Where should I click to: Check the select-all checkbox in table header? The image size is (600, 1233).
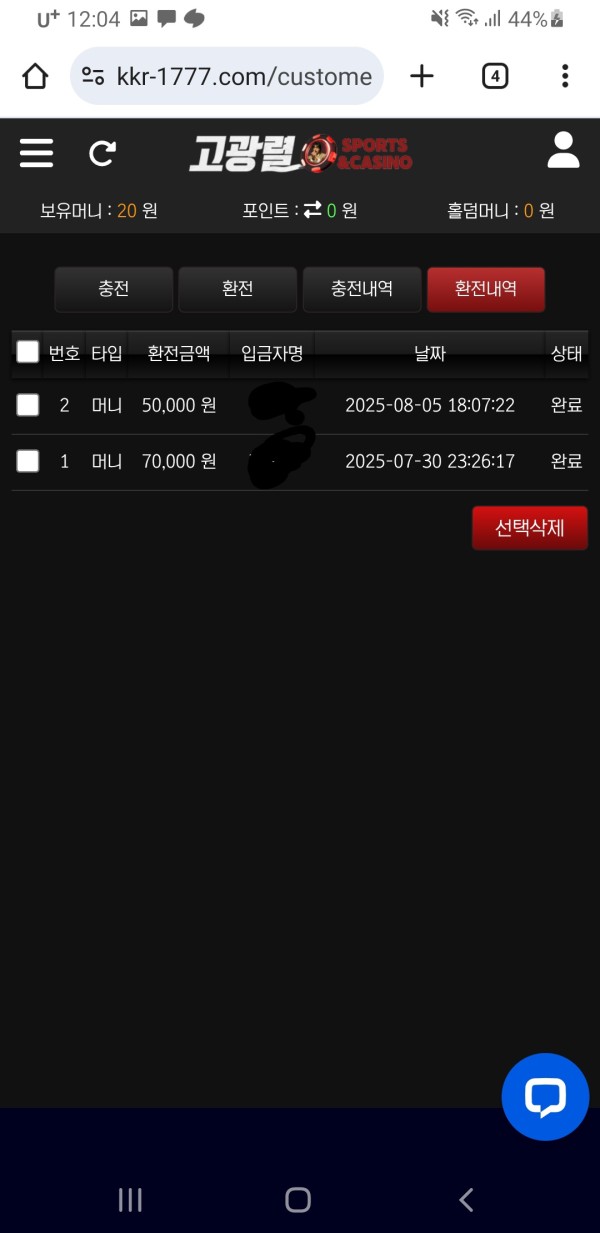(x=28, y=352)
